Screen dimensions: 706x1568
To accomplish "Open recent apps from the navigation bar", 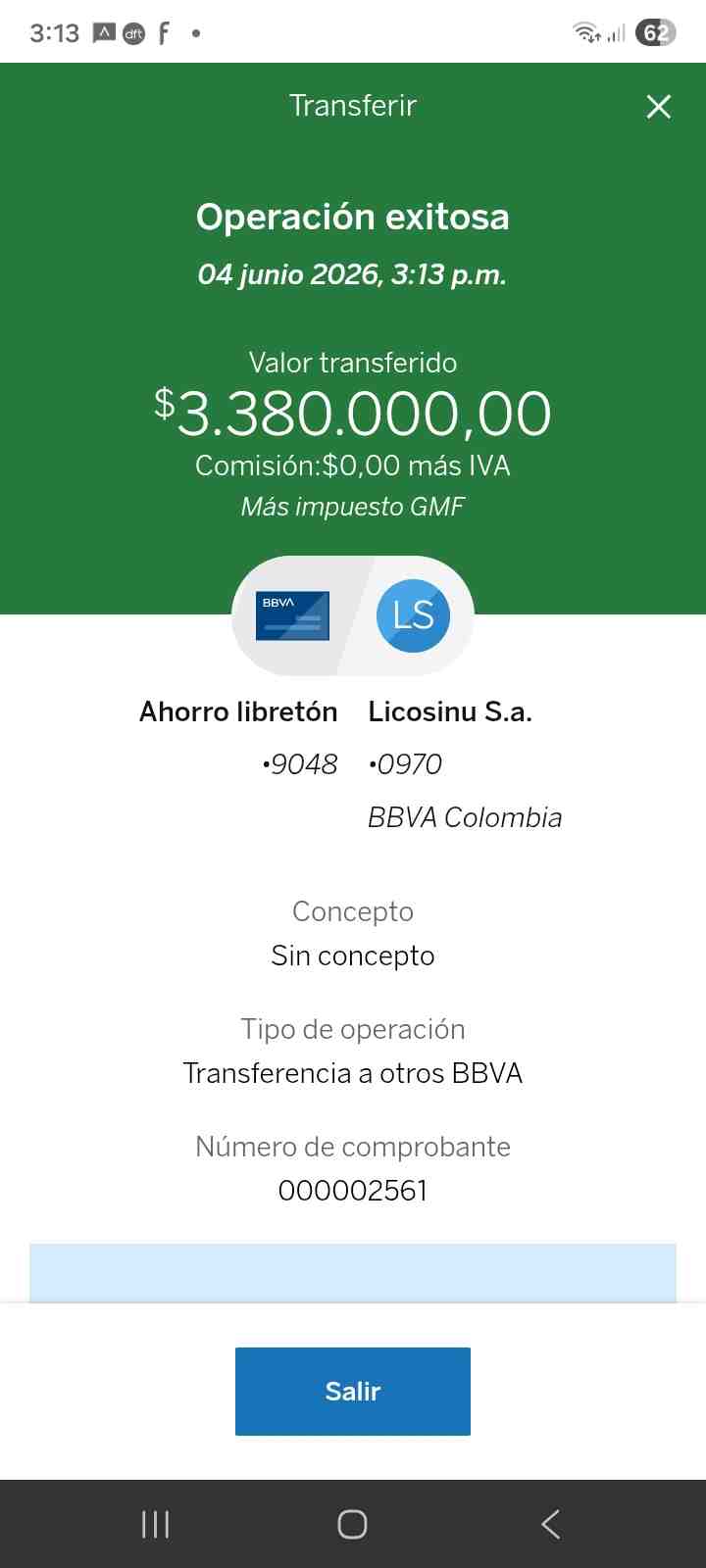I will pyautogui.click(x=156, y=1524).
